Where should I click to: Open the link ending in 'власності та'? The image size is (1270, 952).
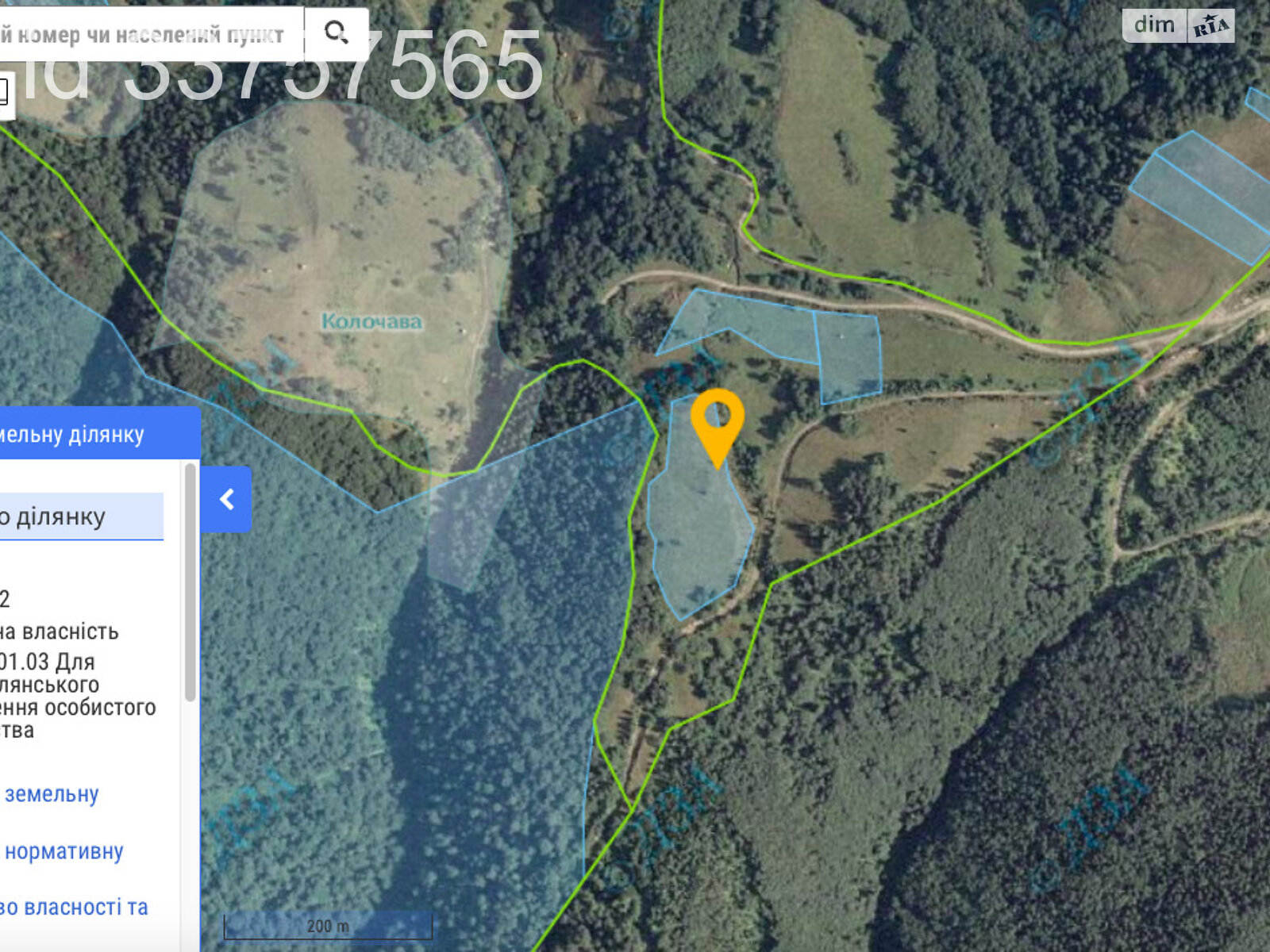75,908
